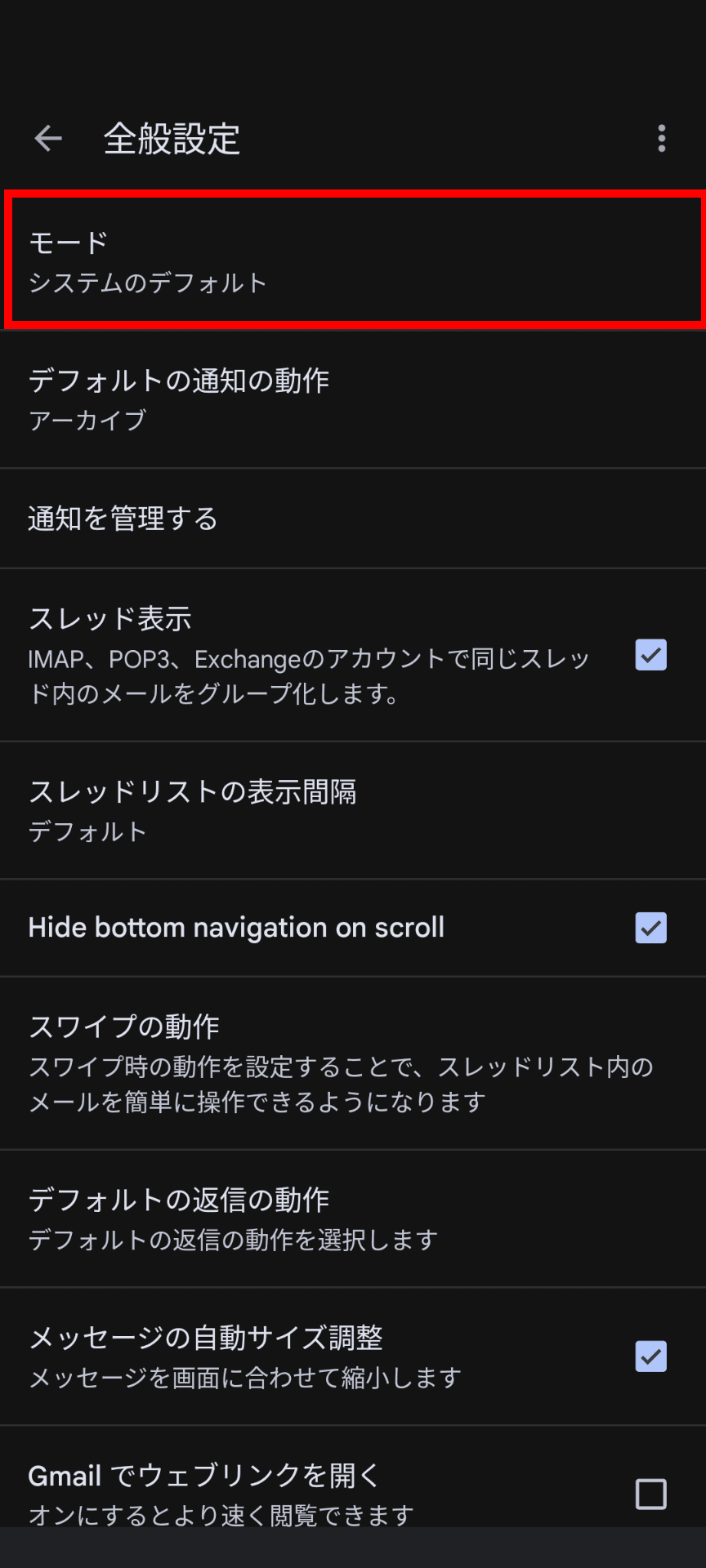The width and height of the screenshot is (706, 1568).
Task: Open デフォルトの返信の動作 setting
Action: [353, 1219]
